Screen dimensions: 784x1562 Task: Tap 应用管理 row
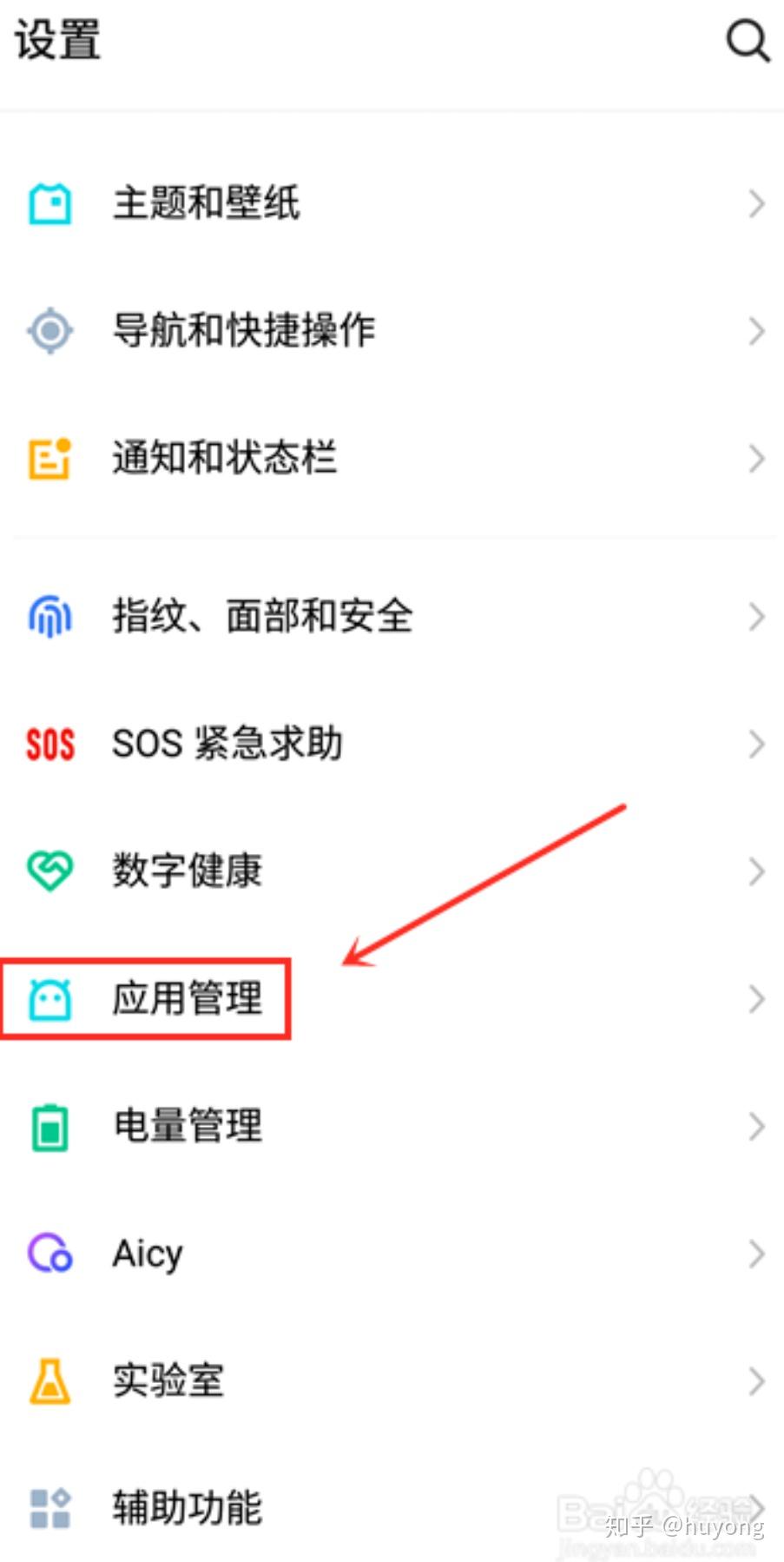pos(187,998)
